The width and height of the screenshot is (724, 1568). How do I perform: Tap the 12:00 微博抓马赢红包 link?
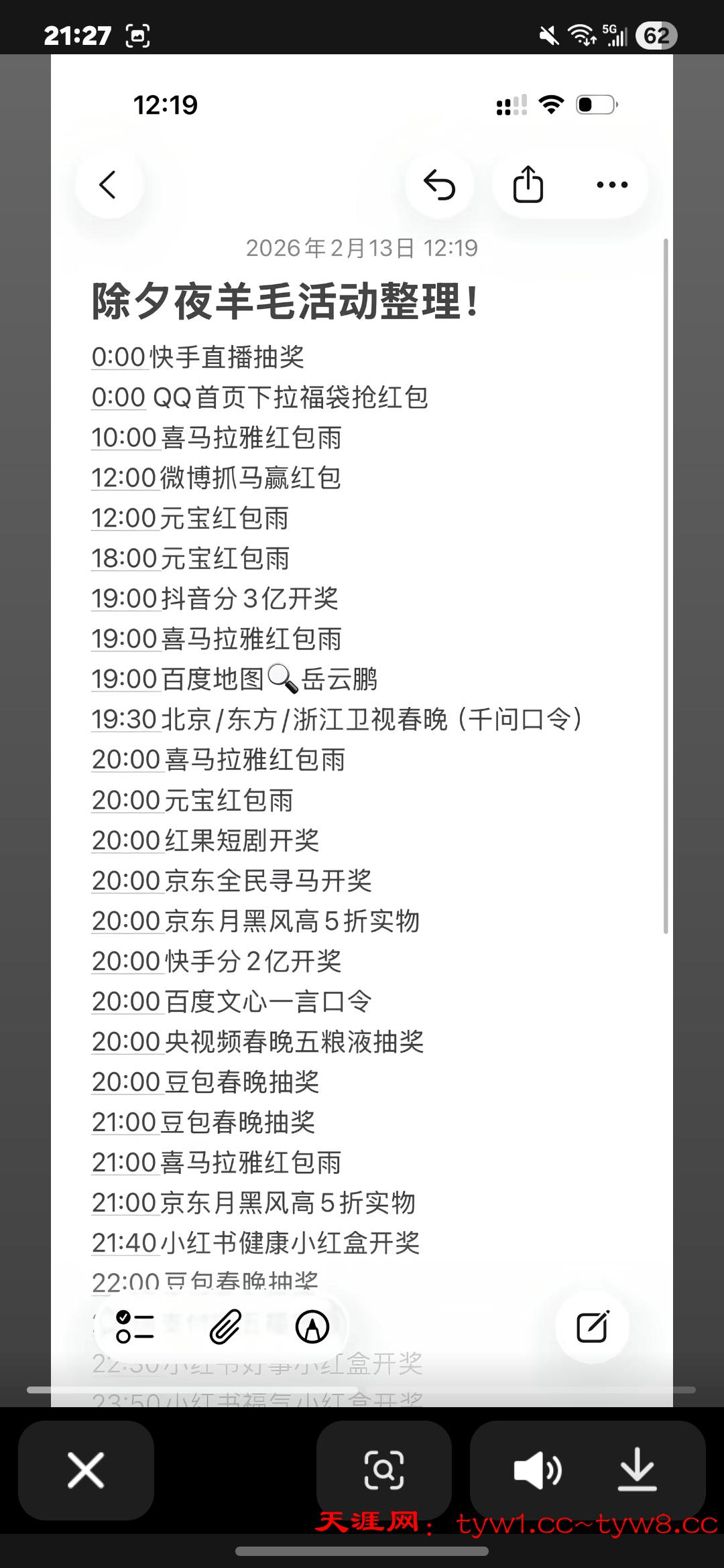pos(125,478)
